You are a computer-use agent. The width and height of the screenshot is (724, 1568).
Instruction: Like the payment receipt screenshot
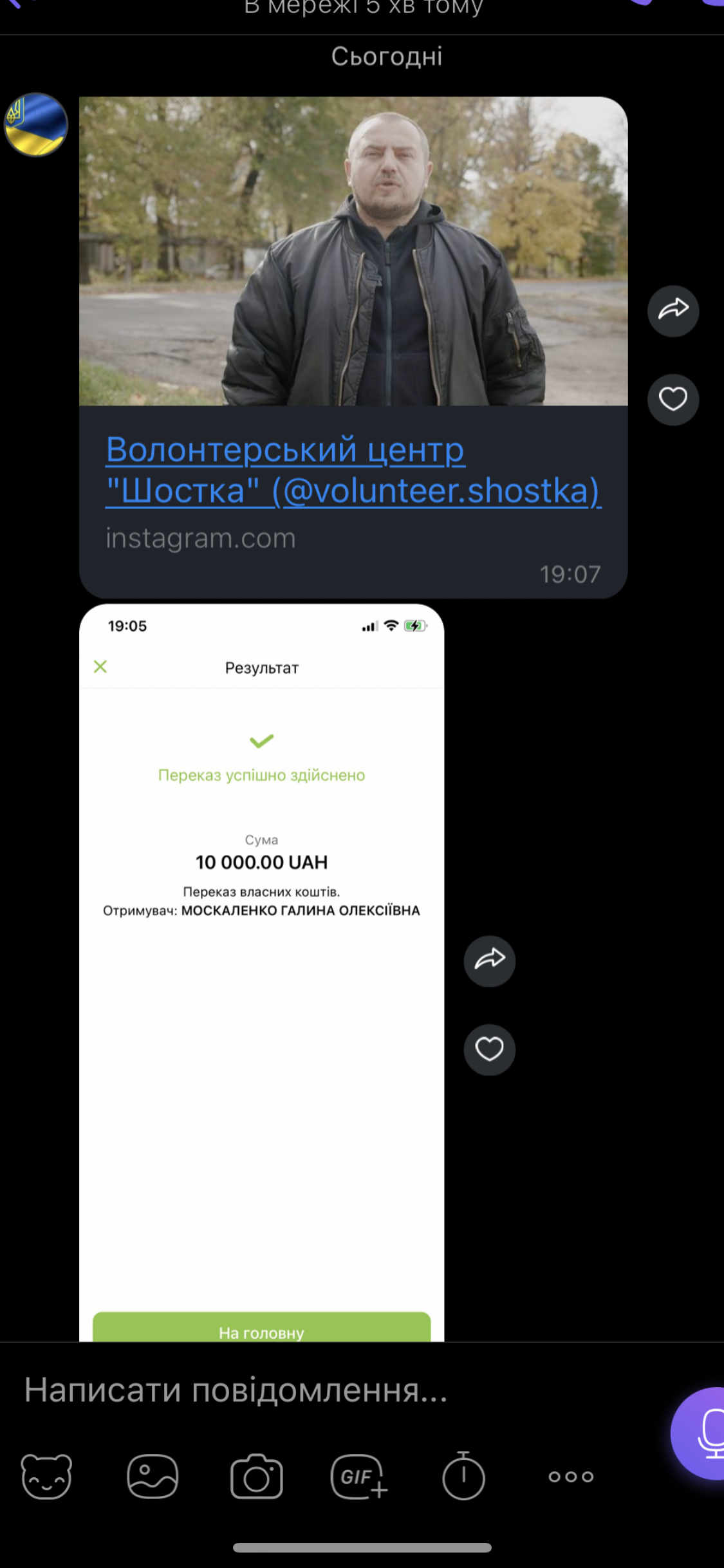[490, 1049]
